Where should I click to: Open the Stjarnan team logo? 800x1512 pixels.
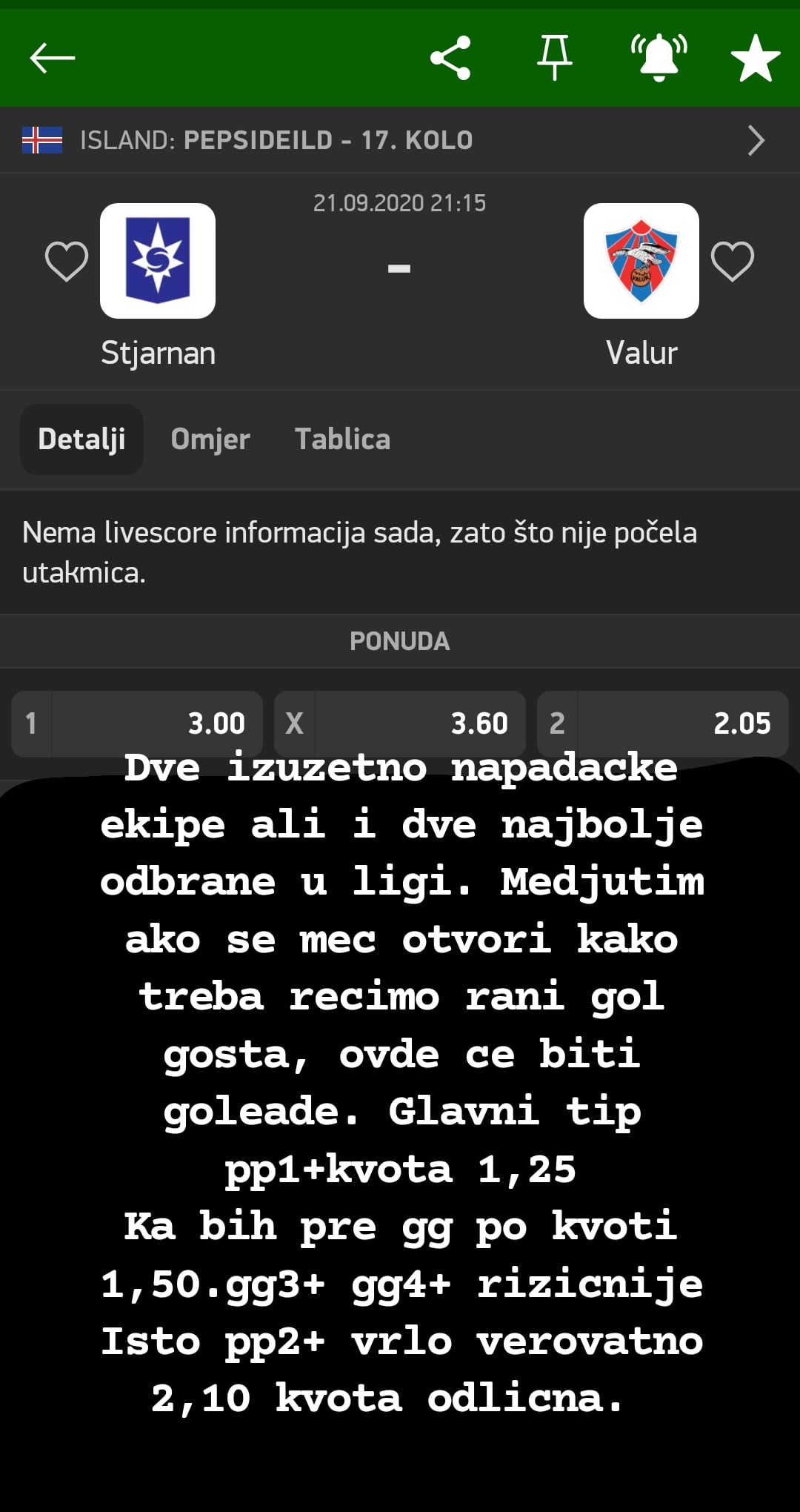(x=158, y=261)
